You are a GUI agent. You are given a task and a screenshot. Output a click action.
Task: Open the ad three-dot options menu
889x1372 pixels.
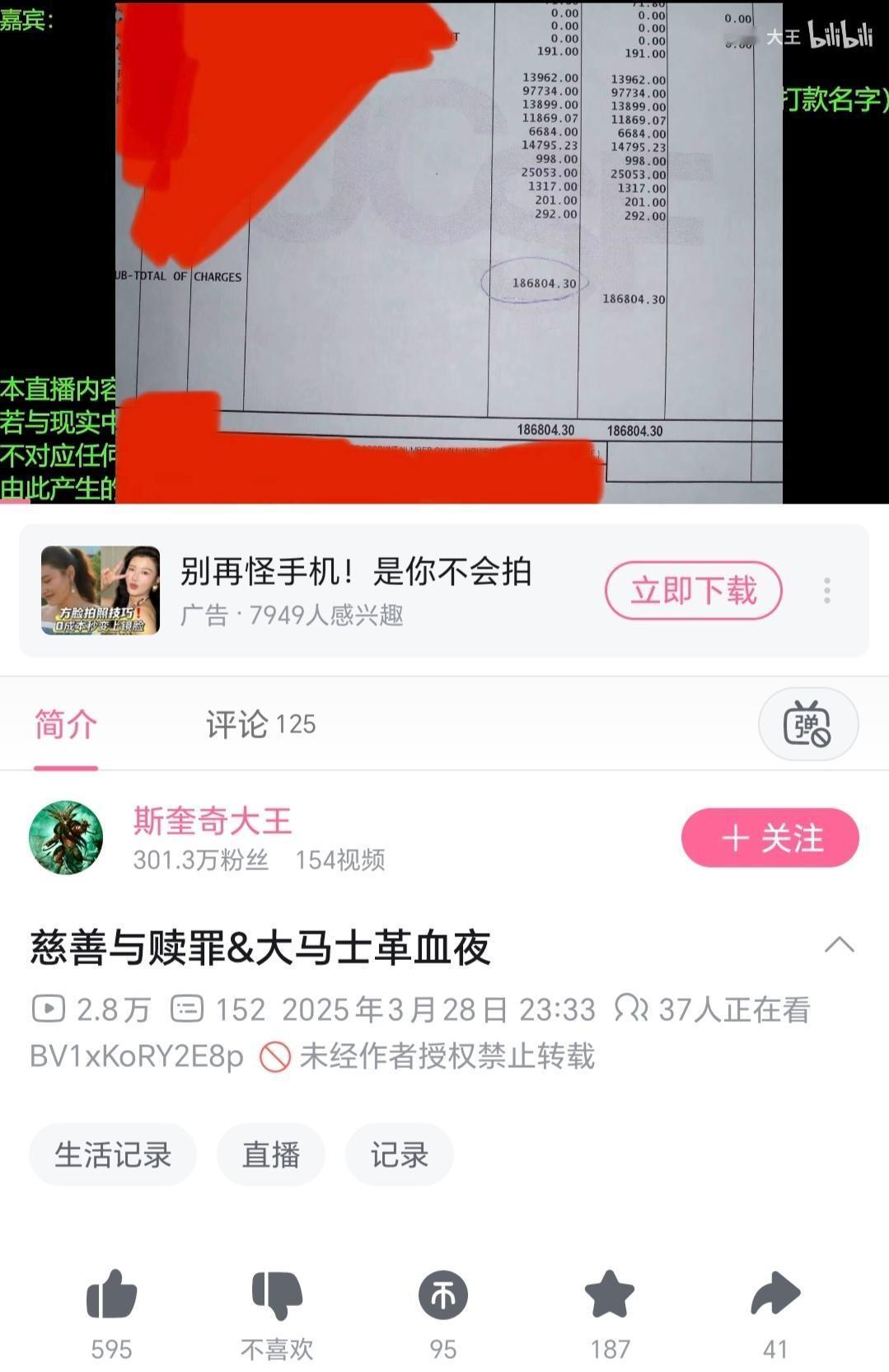(x=826, y=590)
